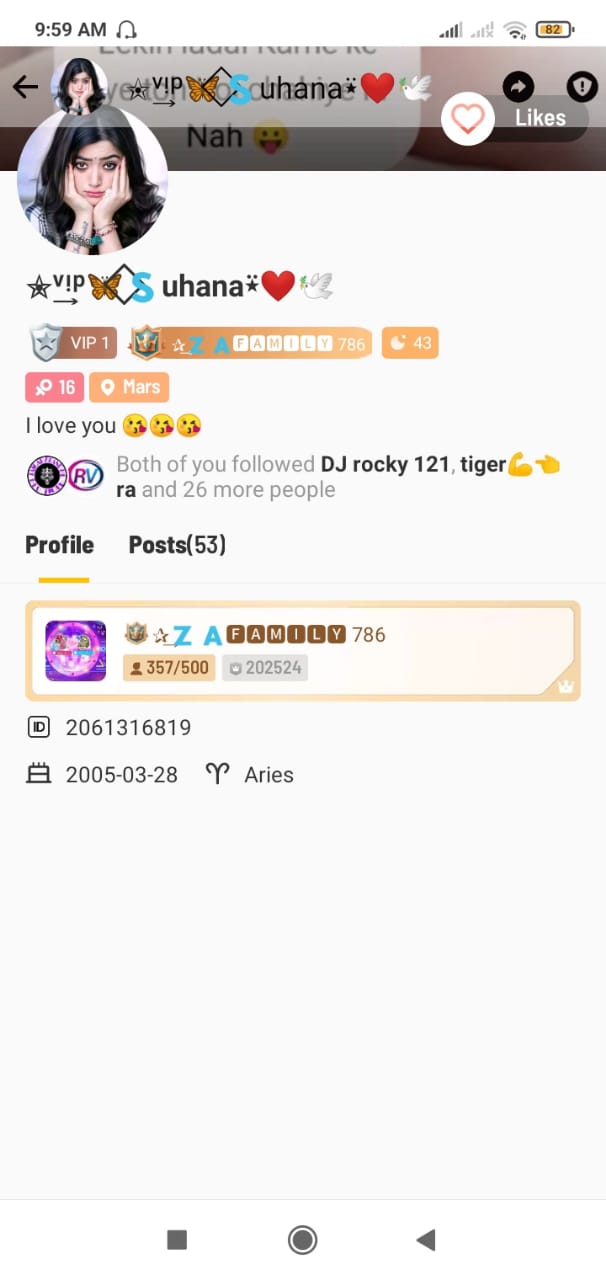View the large profile picture

pyautogui.click(x=92, y=180)
